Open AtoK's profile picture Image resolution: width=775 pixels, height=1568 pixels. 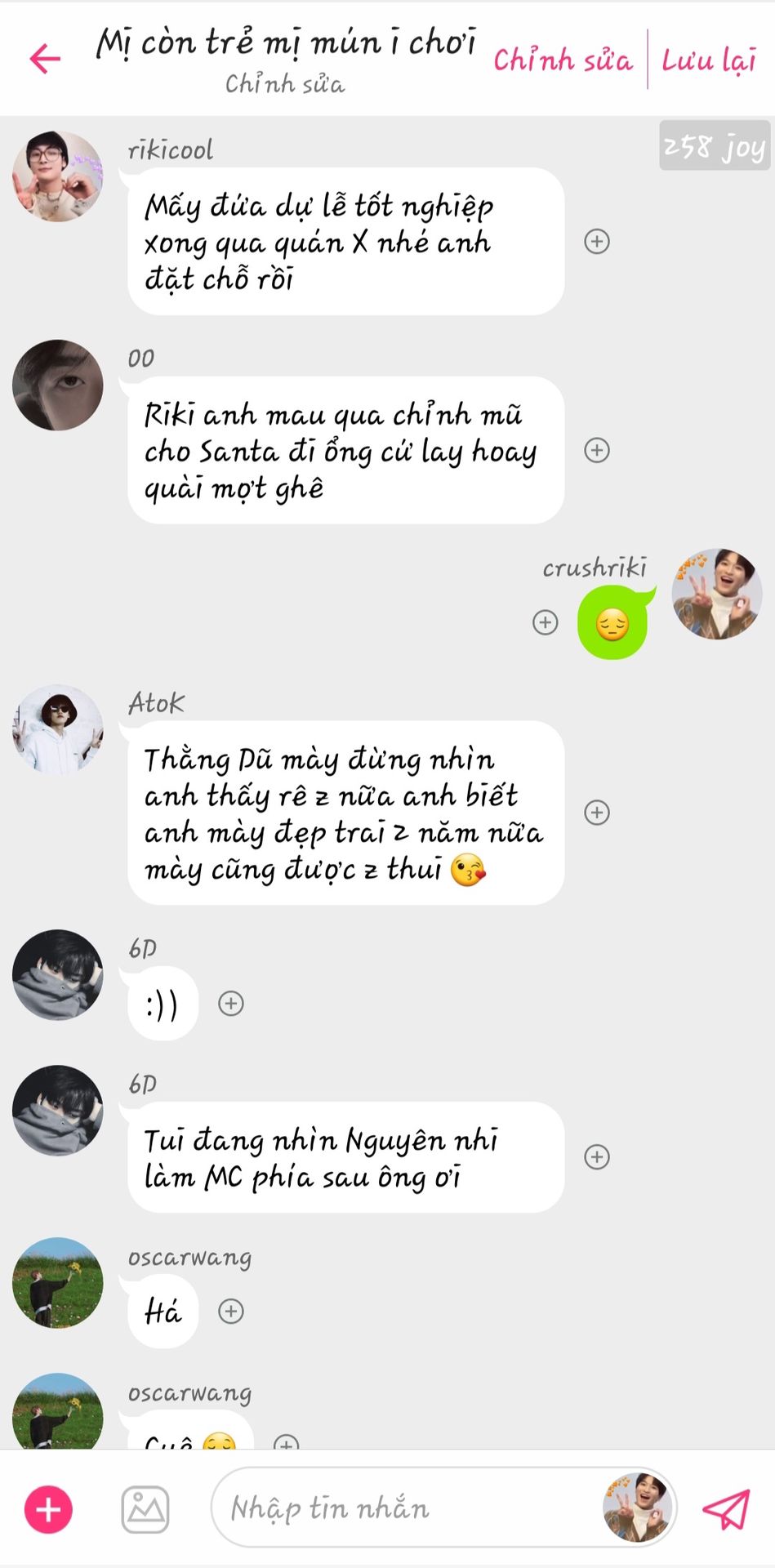(x=58, y=729)
